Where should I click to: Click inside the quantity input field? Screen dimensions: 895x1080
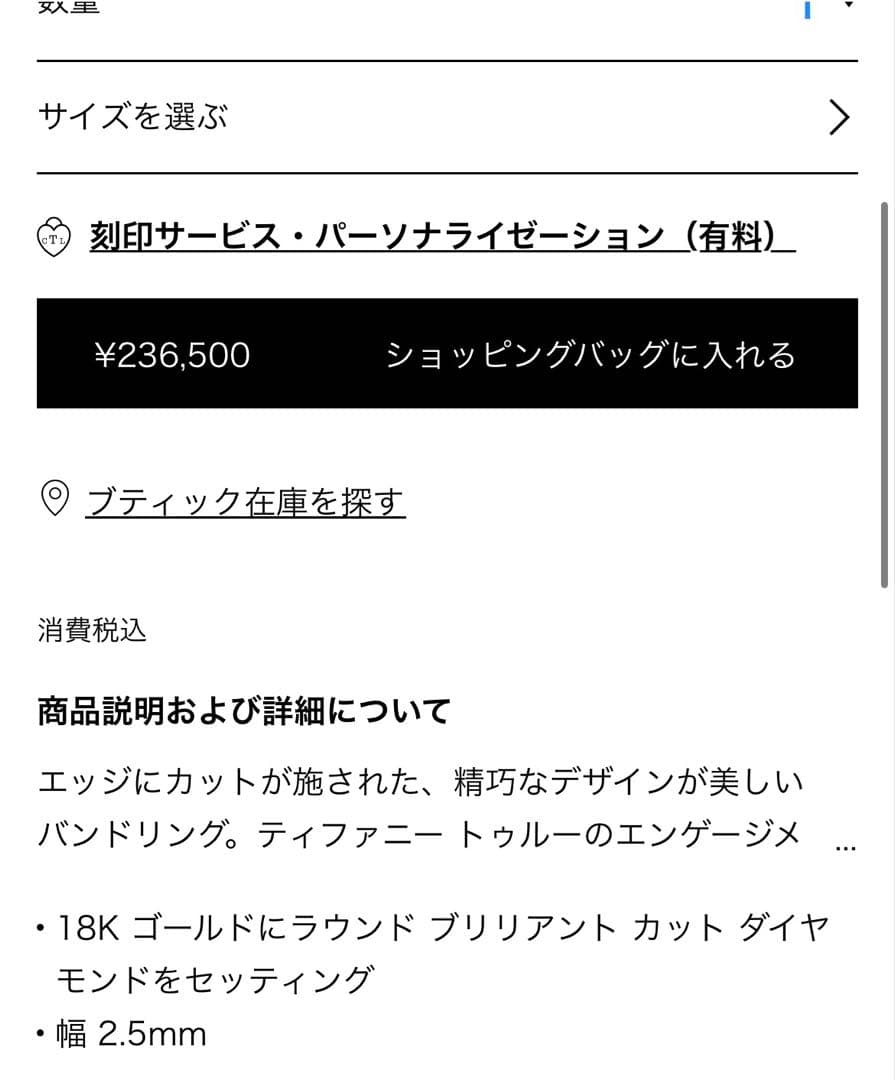(x=805, y=8)
